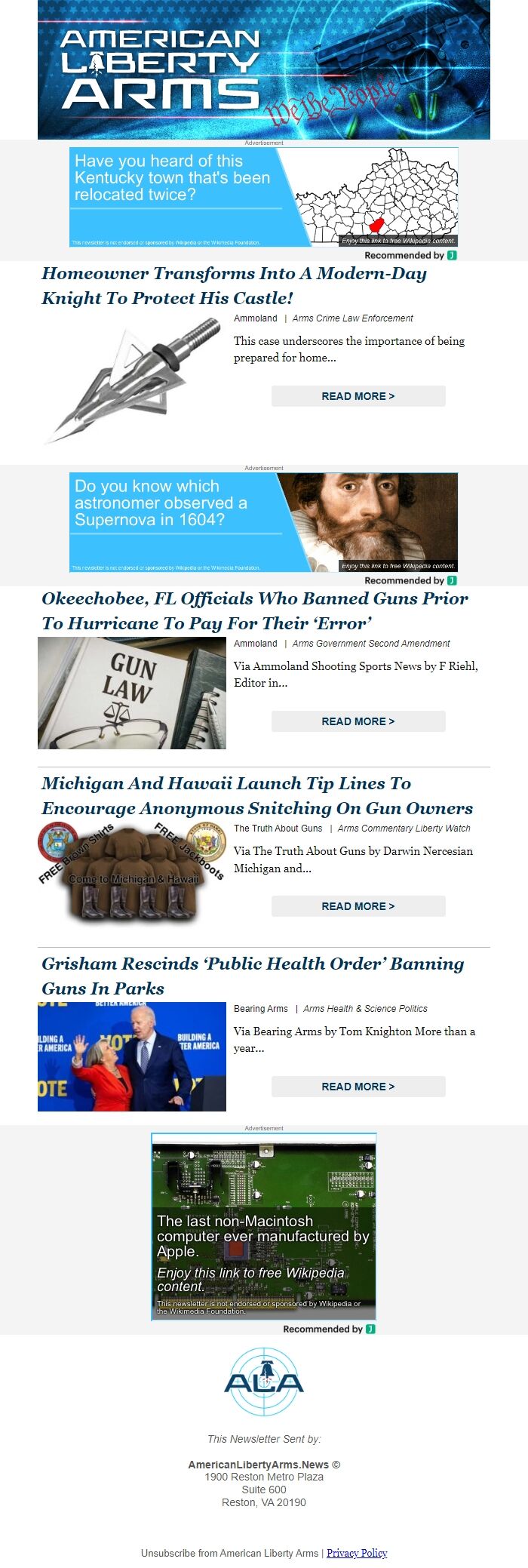Read more about the homeowner knight story
This screenshot has width=528, height=1568.
(x=358, y=396)
